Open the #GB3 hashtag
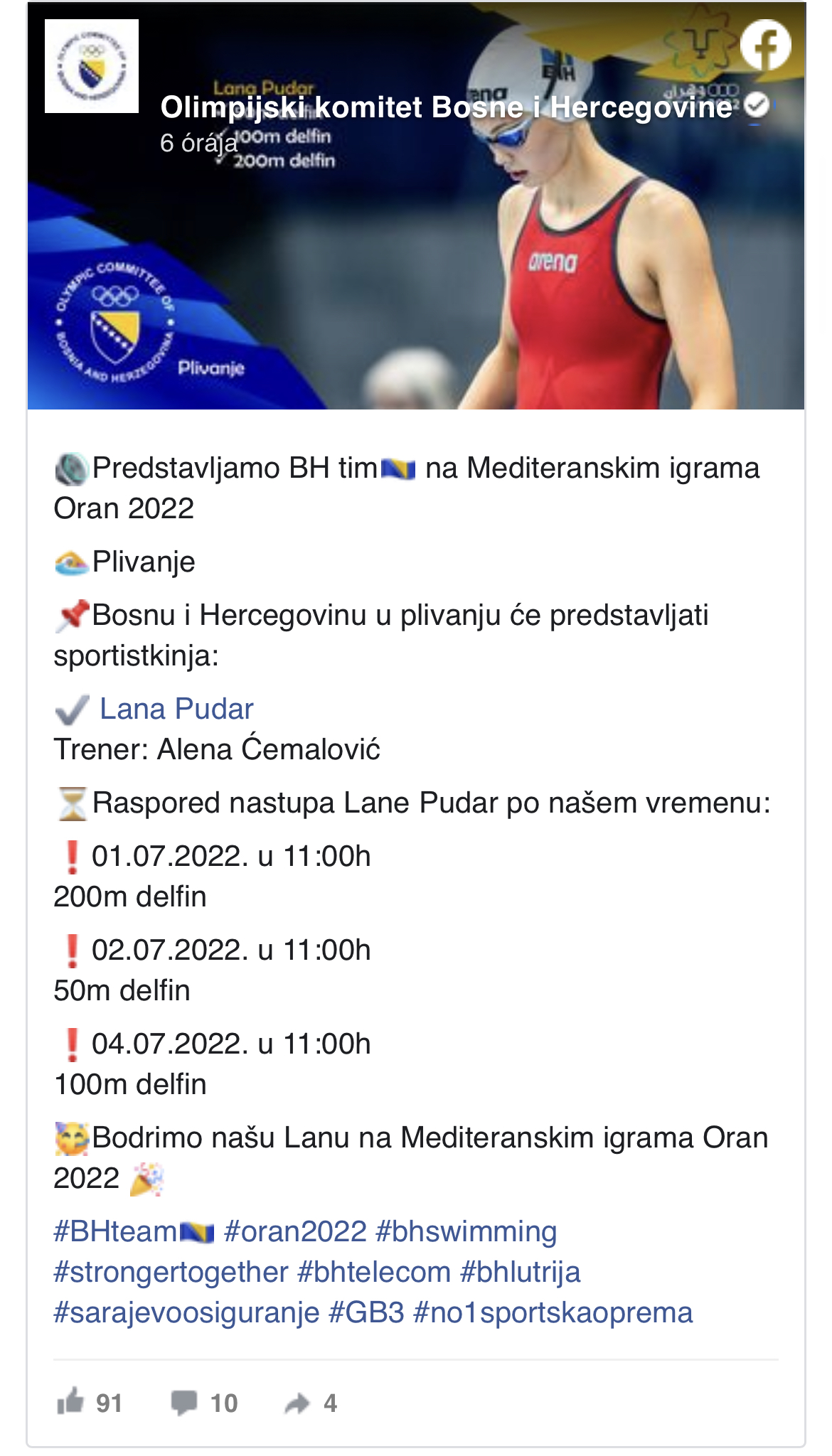Screen dimensions: 832x1456 click(x=366, y=1312)
